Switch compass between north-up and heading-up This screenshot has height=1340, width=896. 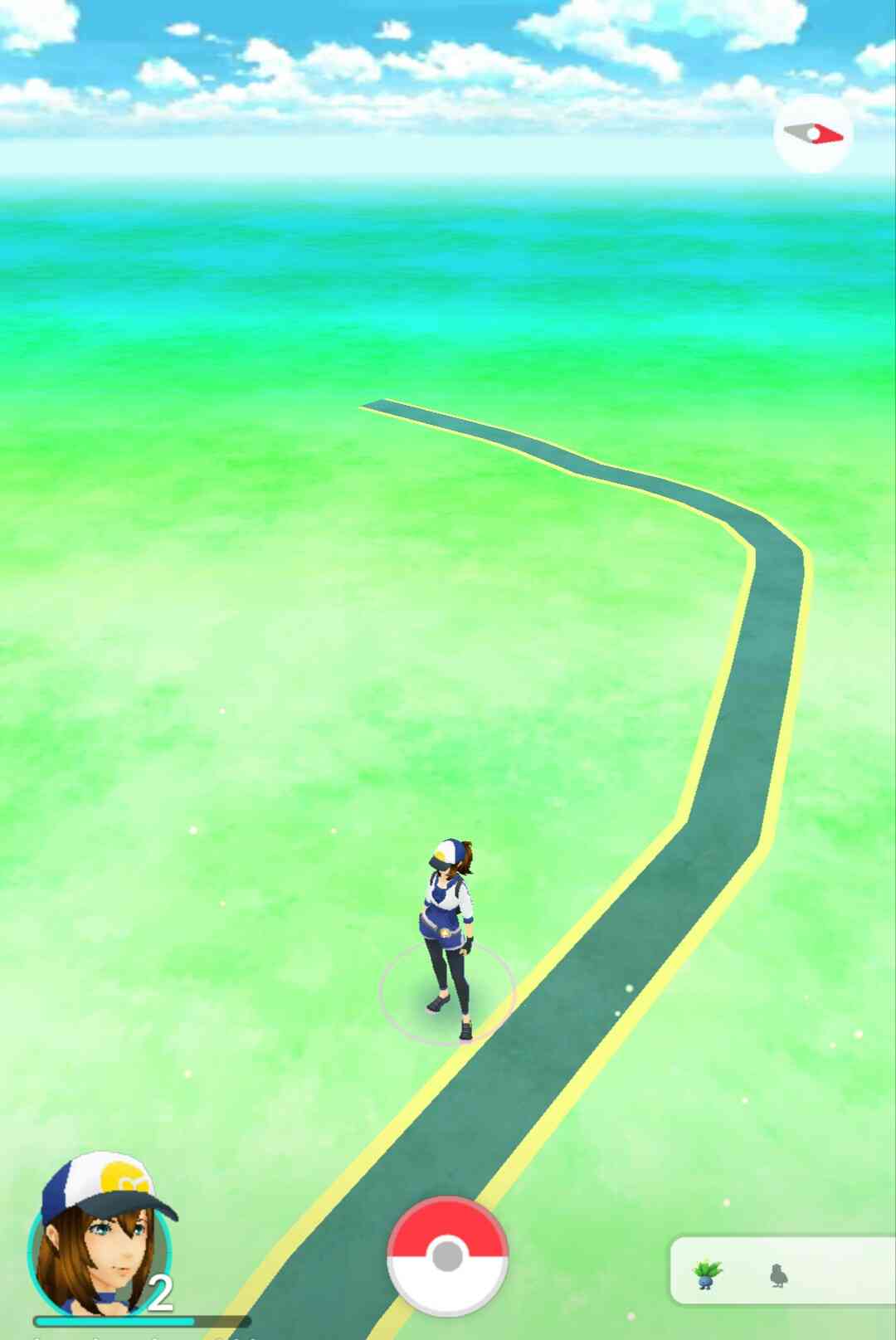[811, 133]
